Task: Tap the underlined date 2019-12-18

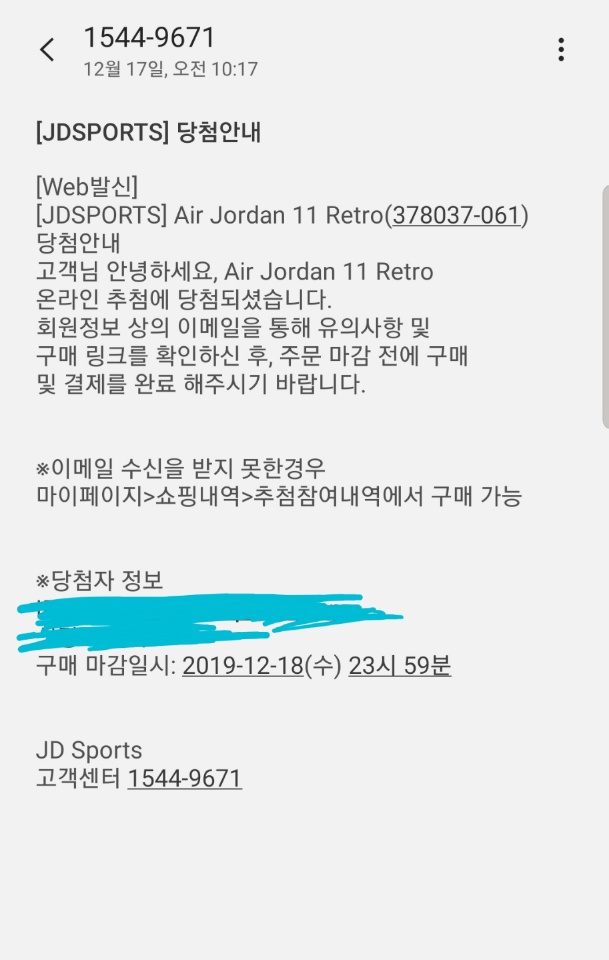Action: (x=243, y=666)
